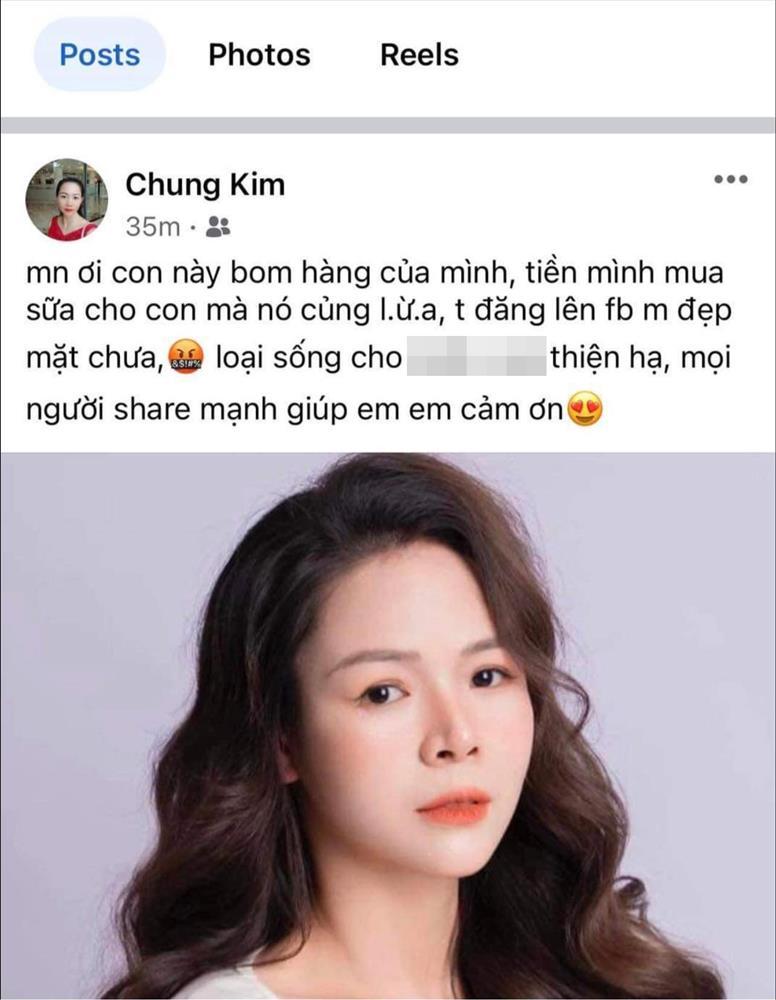This screenshot has width=776, height=1000.
Task: Click the friends audience privacy icon
Action: click(x=221, y=228)
